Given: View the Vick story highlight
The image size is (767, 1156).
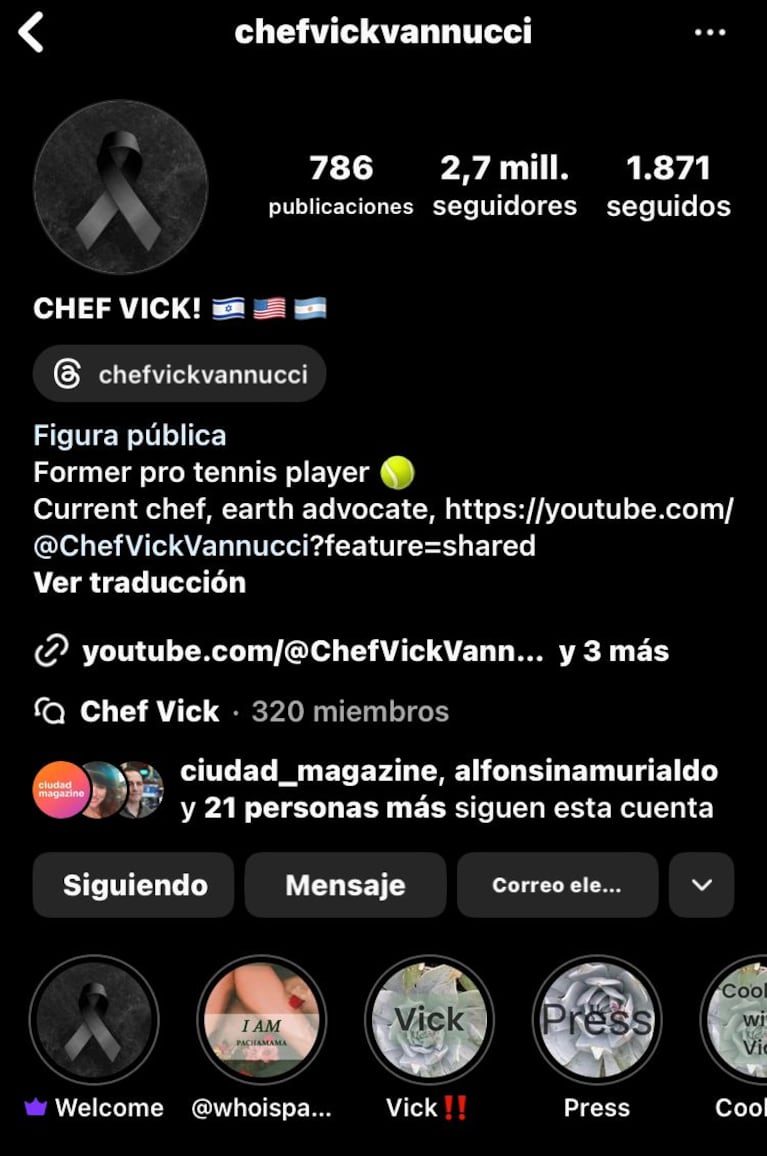Looking at the screenshot, I should click(x=429, y=1020).
